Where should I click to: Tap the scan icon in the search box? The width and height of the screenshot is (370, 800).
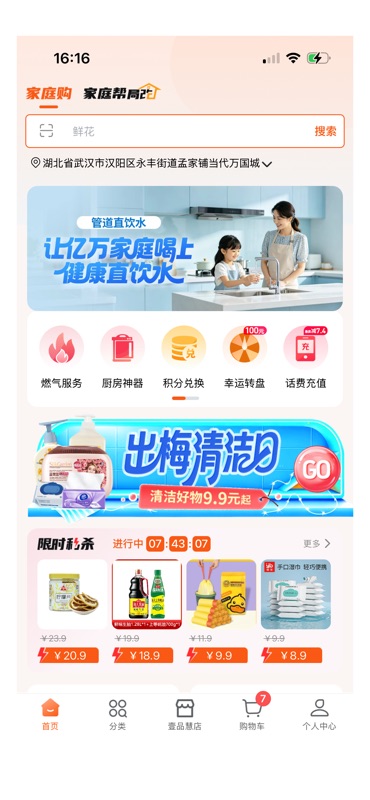(46, 131)
